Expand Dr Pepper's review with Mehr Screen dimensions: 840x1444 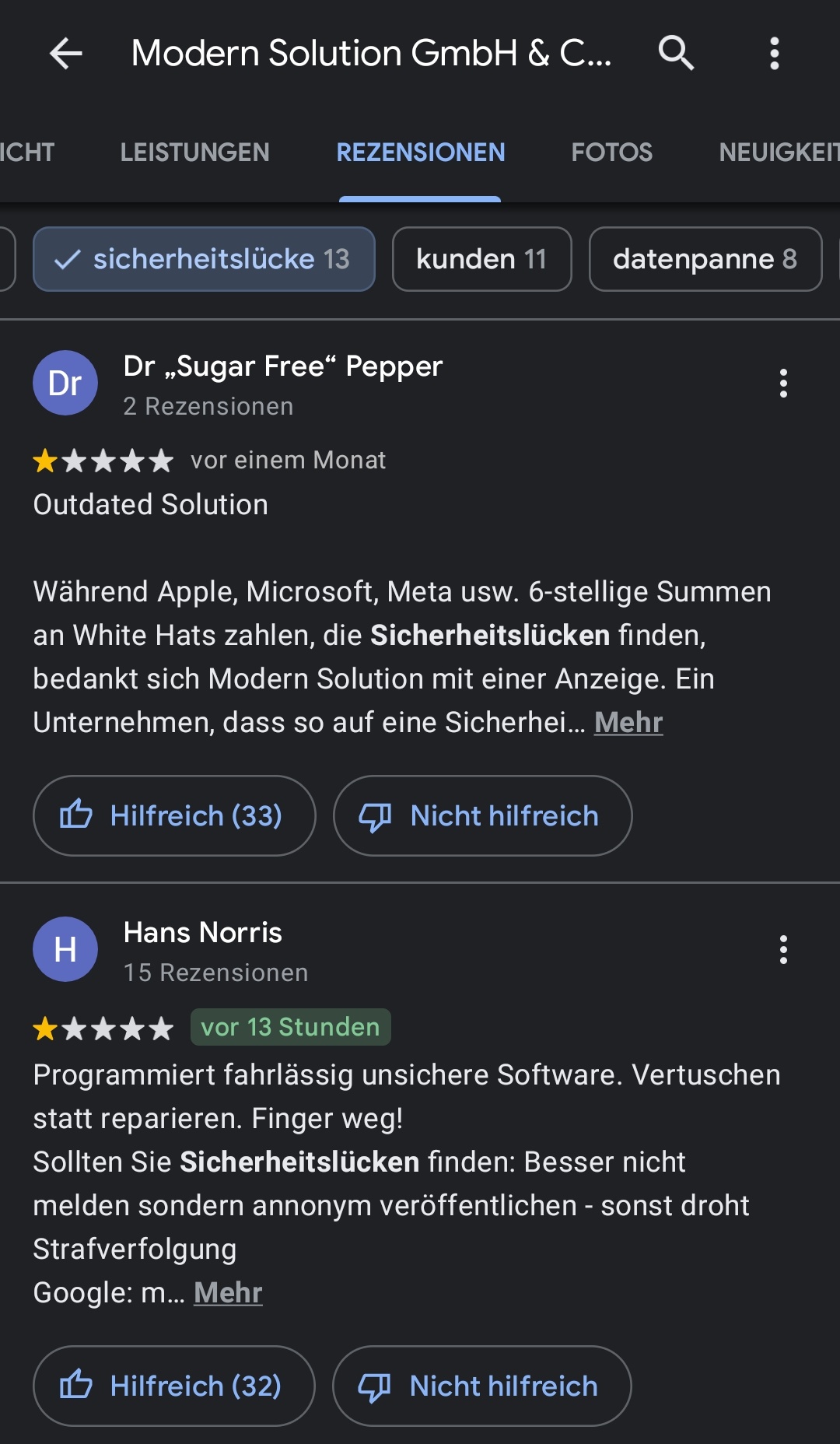coord(628,723)
